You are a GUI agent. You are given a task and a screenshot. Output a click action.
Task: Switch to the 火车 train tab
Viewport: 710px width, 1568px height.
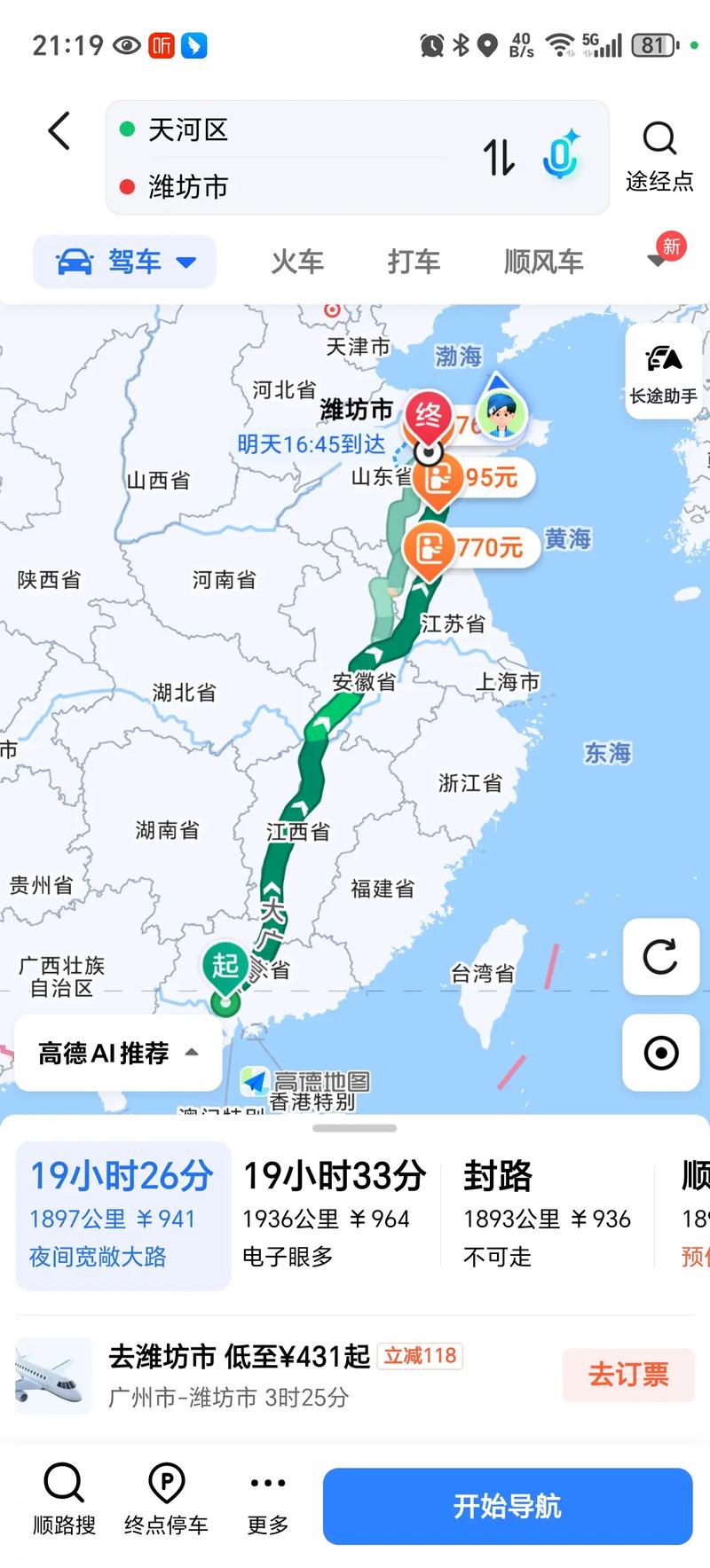click(x=297, y=262)
